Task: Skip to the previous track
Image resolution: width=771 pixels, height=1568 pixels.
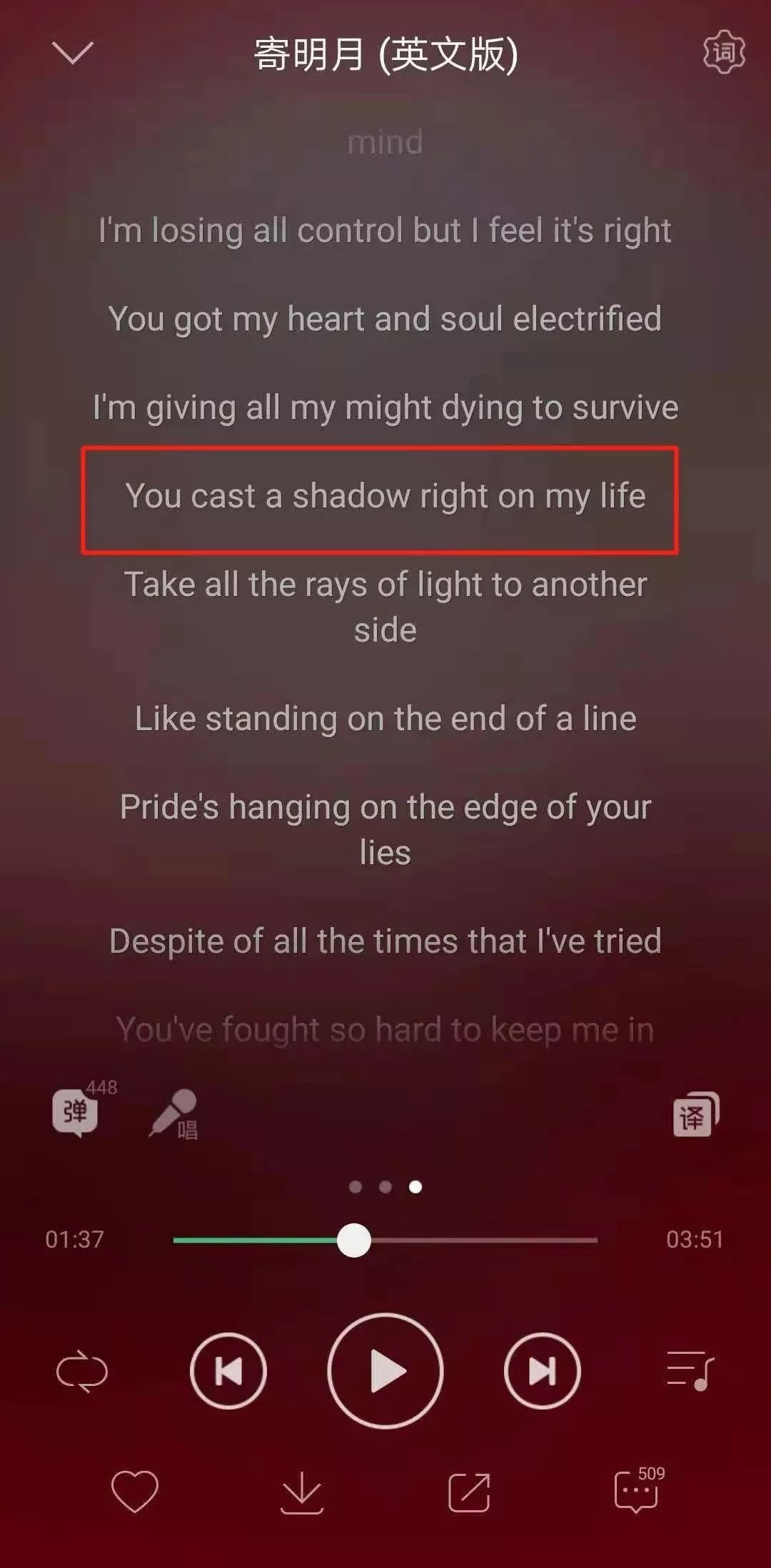Action: pyautogui.click(x=228, y=1371)
